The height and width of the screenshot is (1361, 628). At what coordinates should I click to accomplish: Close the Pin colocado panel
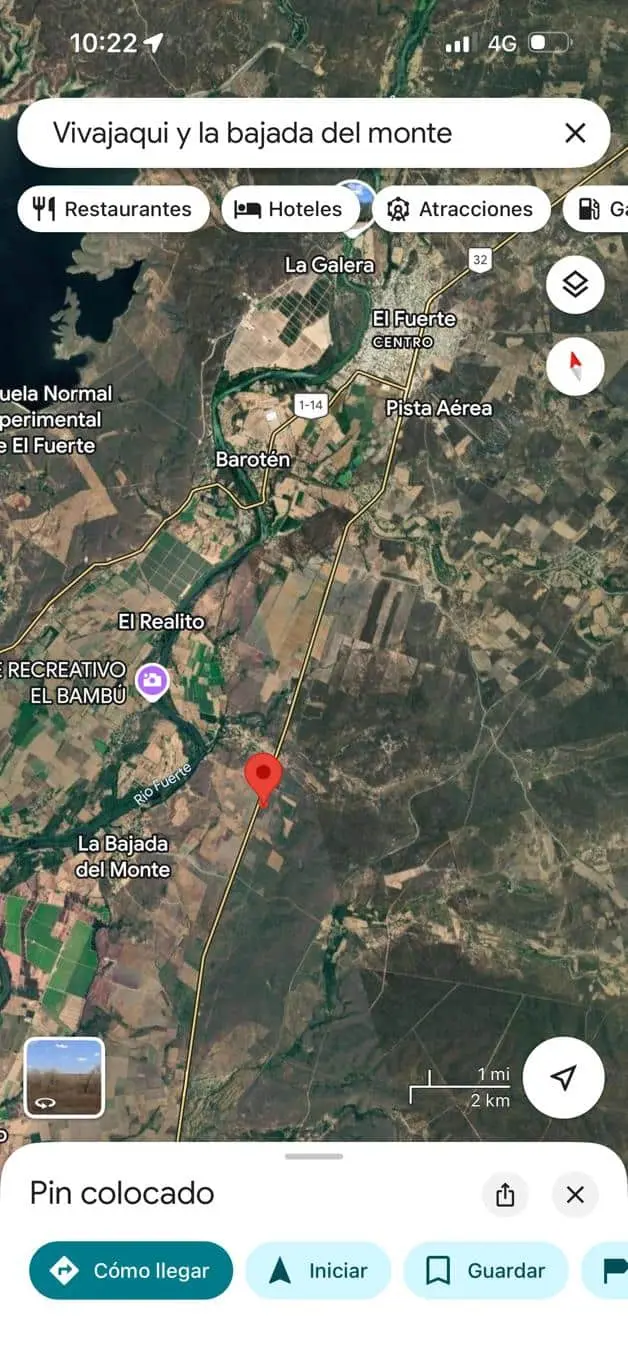pos(575,1194)
